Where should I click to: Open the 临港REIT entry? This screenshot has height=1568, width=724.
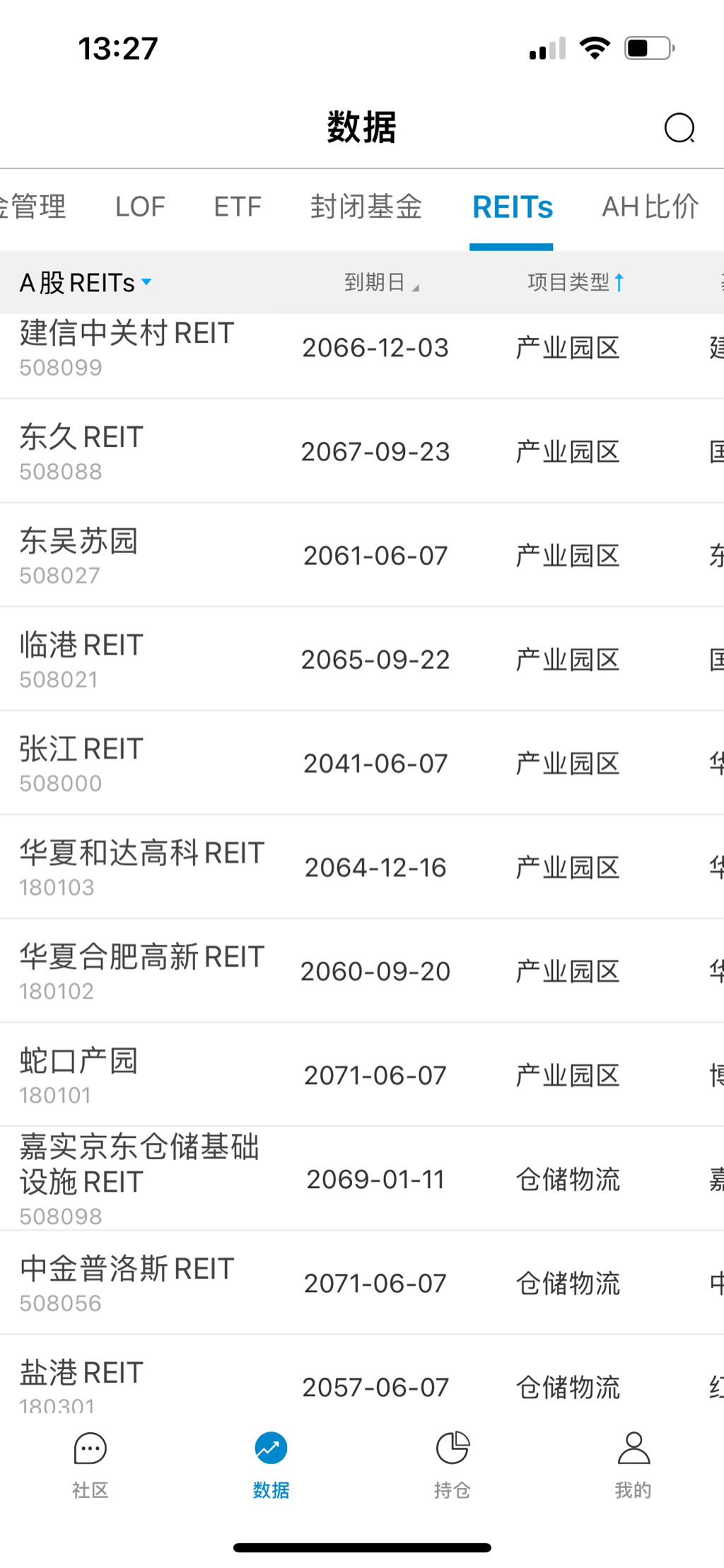pos(82,658)
